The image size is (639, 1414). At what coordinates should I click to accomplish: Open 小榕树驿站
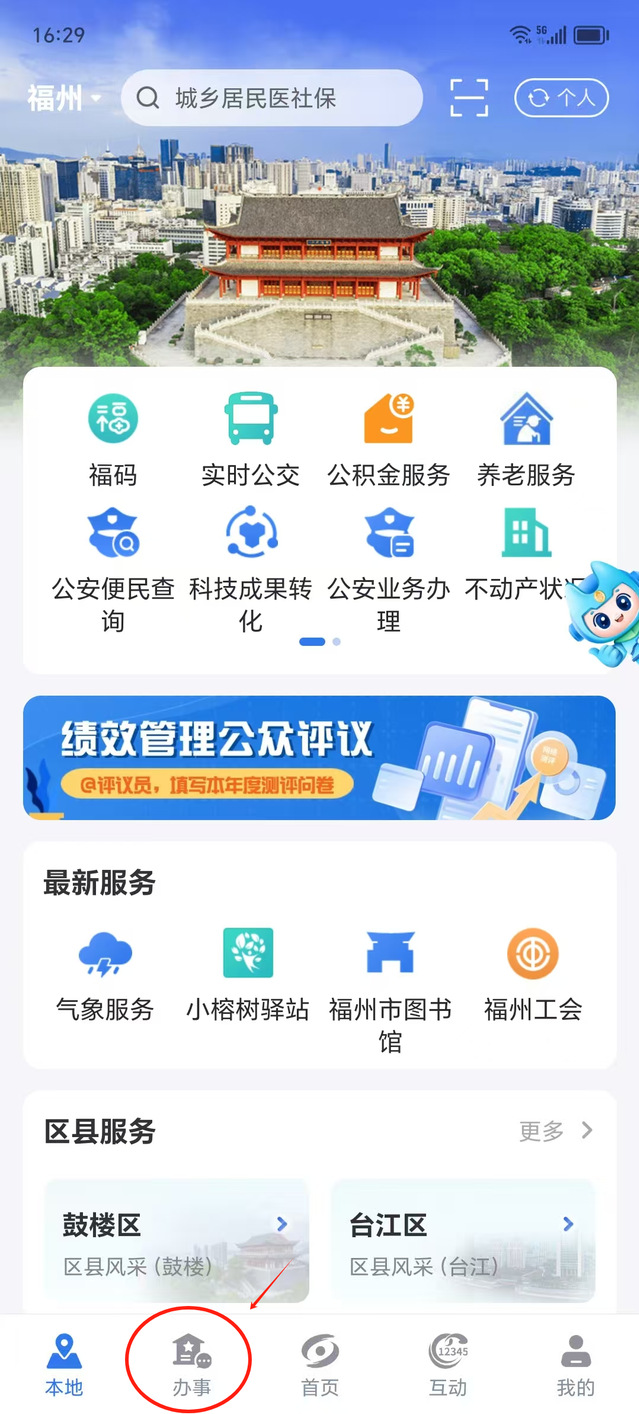click(247, 973)
